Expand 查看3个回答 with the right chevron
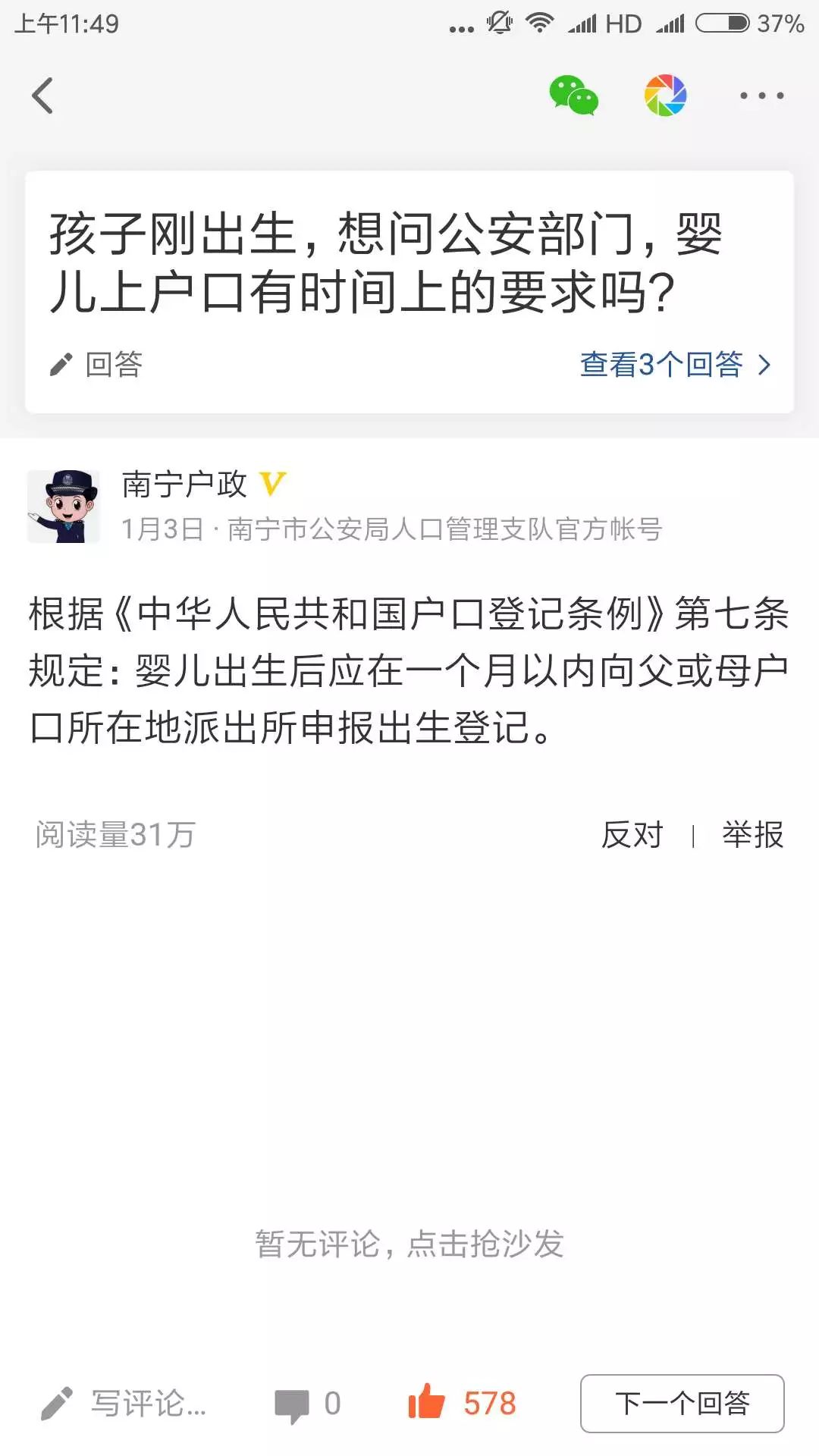 [673, 365]
